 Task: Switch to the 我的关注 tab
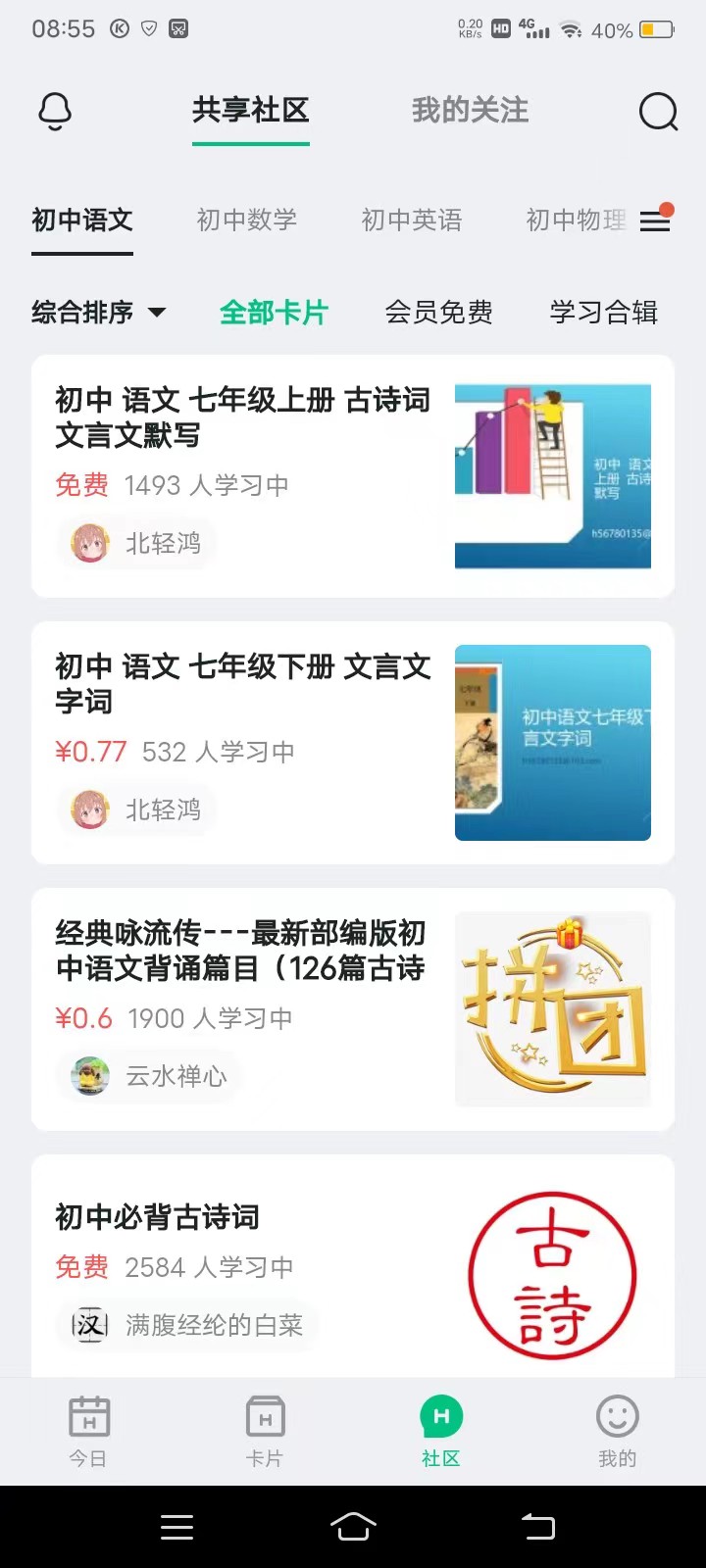(470, 111)
